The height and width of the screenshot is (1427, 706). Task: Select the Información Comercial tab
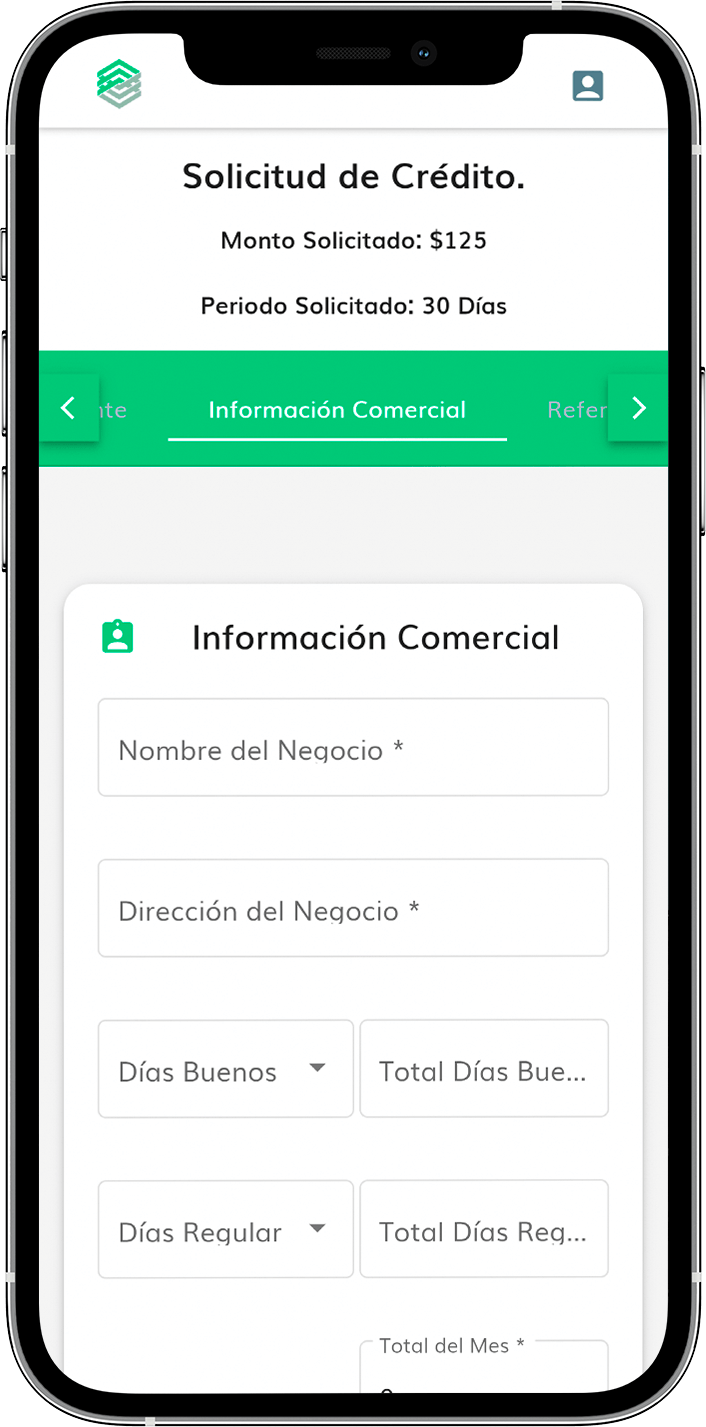tap(337, 410)
